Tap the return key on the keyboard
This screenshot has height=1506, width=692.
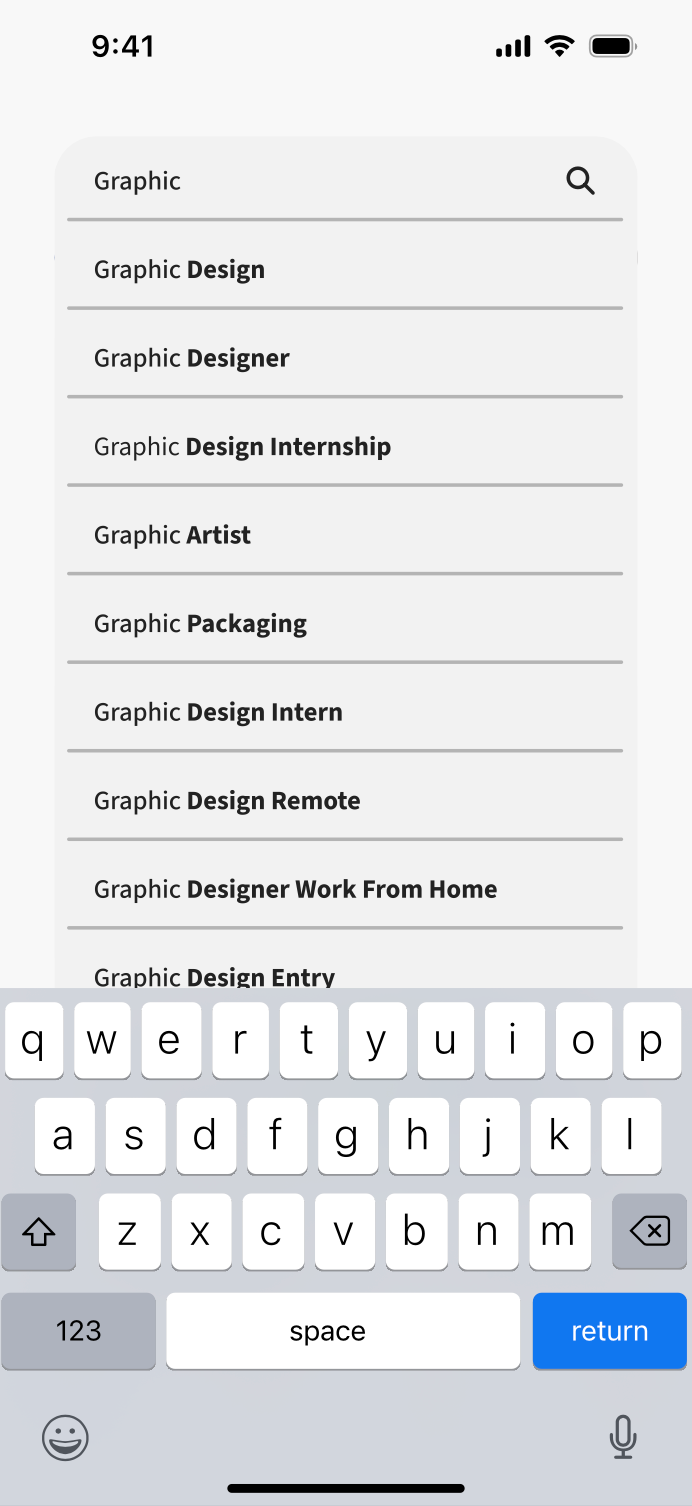point(609,1331)
